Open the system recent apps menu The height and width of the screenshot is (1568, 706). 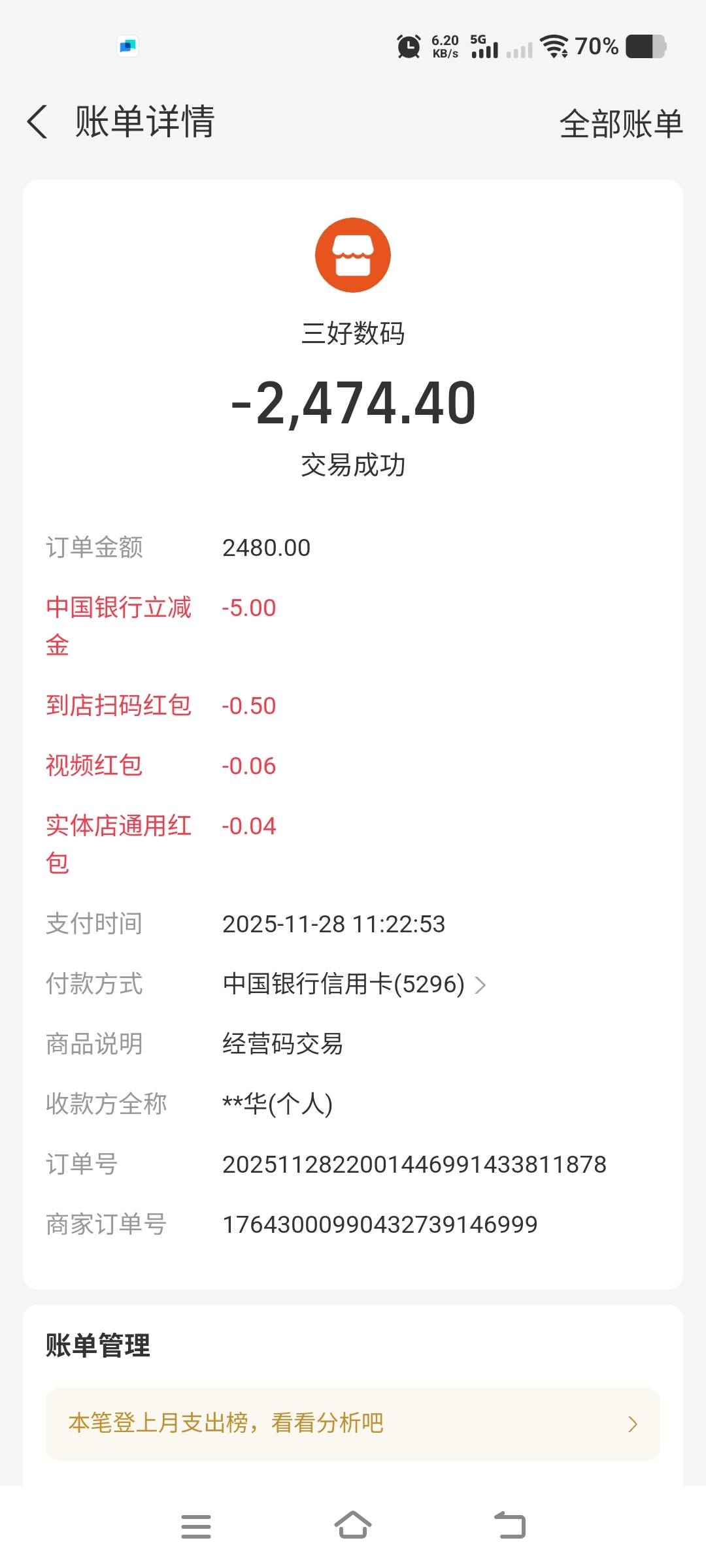click(x=196, y=1526)
